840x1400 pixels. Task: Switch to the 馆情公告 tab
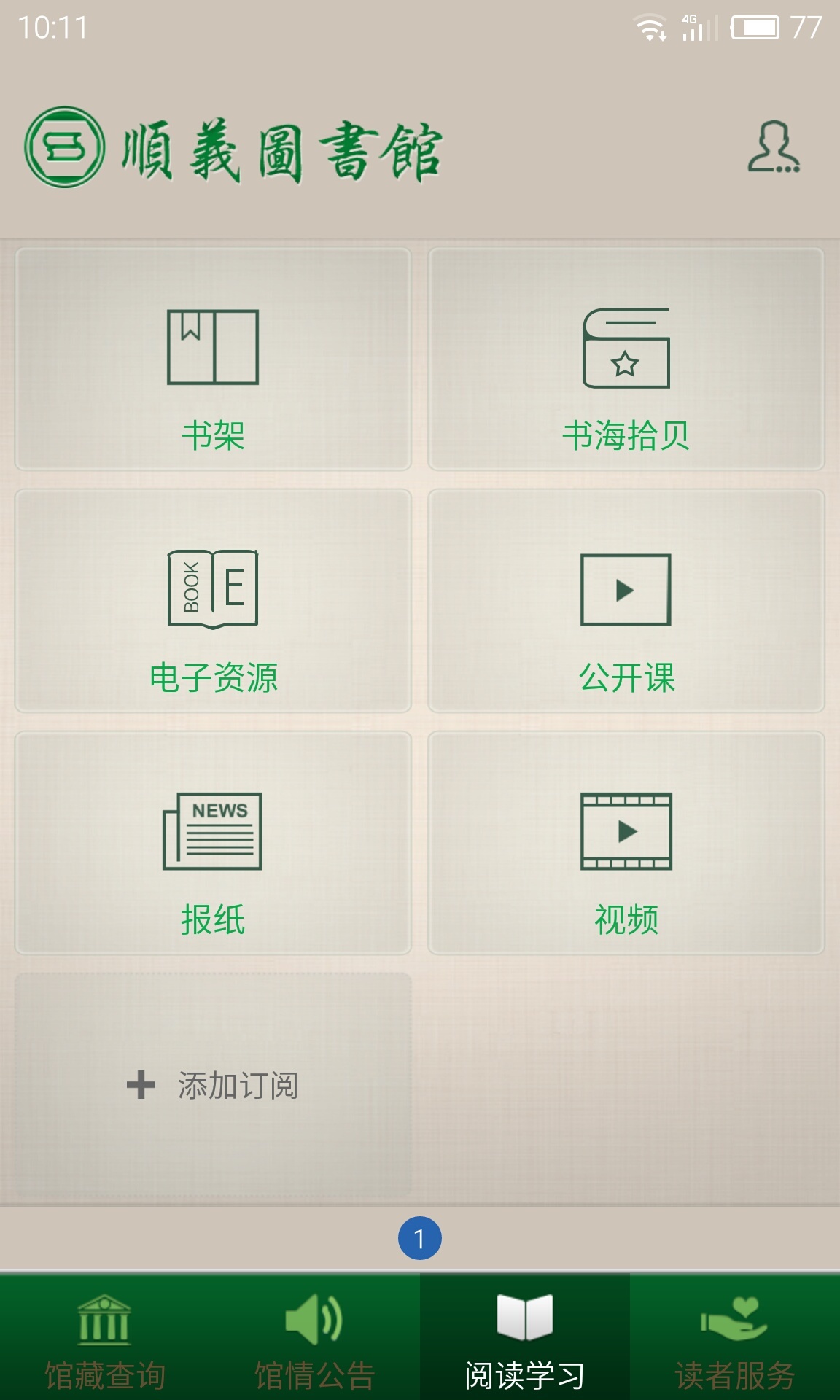pyautogui.click(x=315, y=1337)
